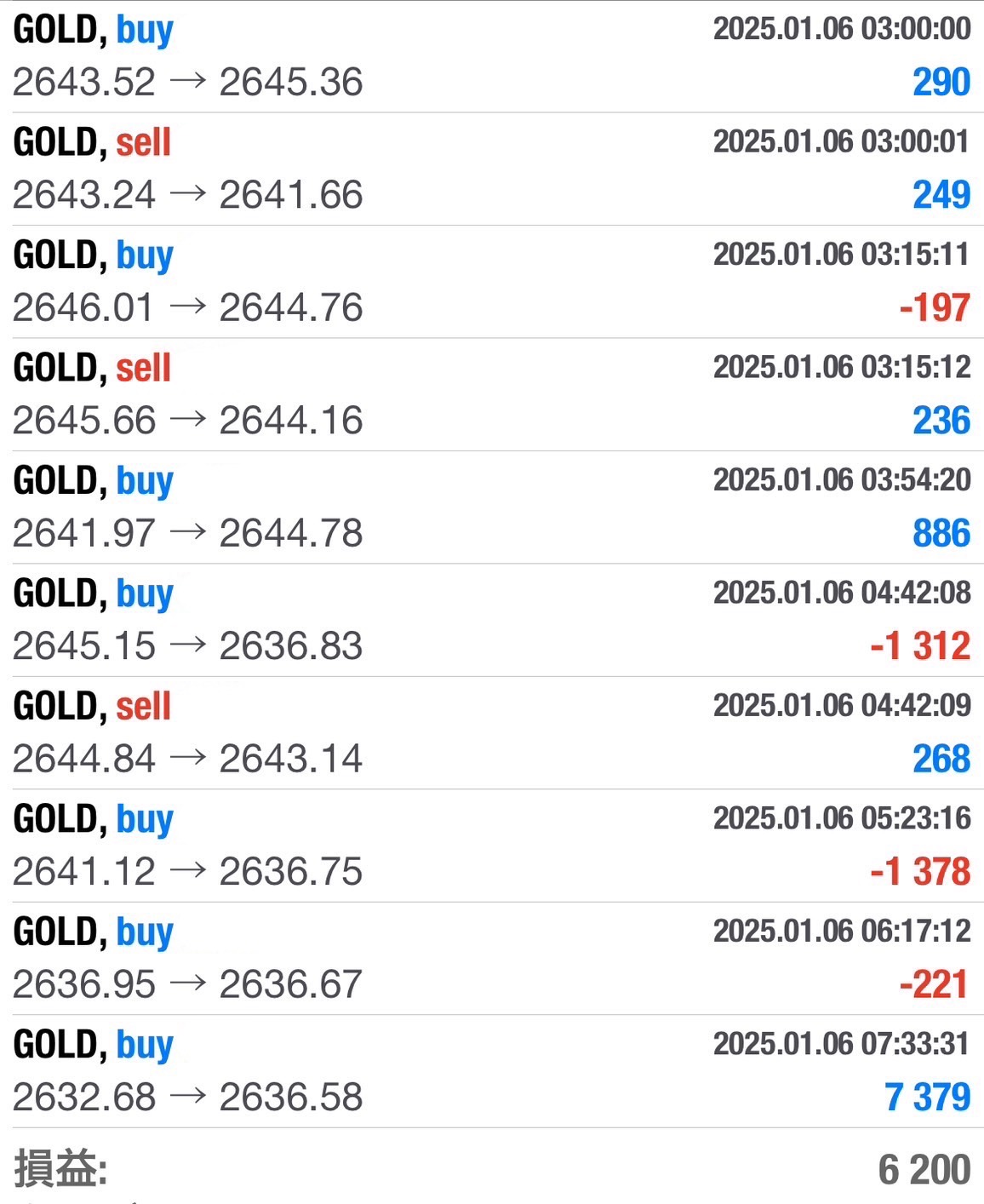
Task: Expand the GOLD sell trade at 03:15:12
Action: click(x=492, y=394)
